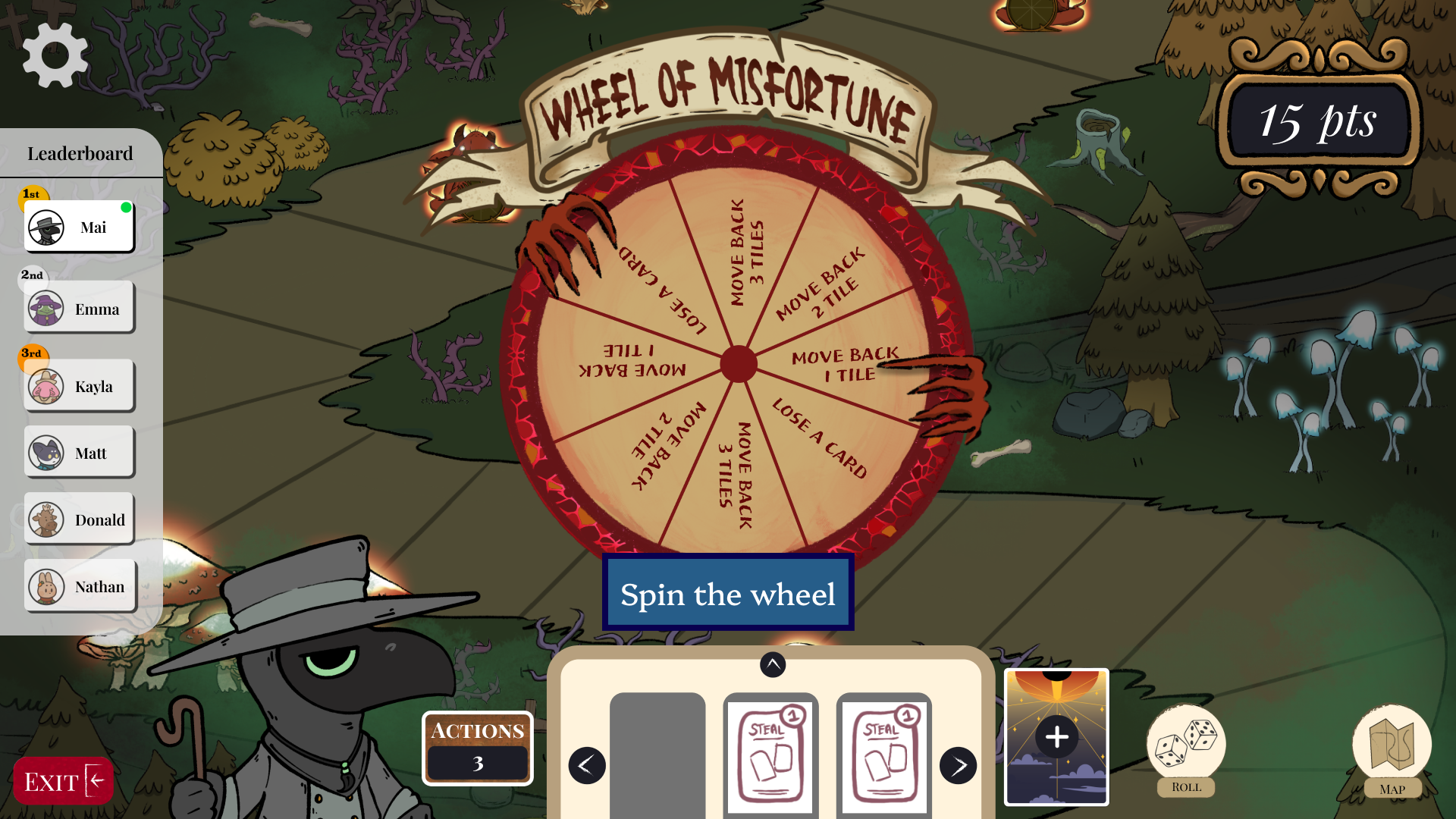Image resolution: width=1456 pixels, height=819 pixels.
Task: View Nathan's player profile
Action: click(x=79, y=587)
